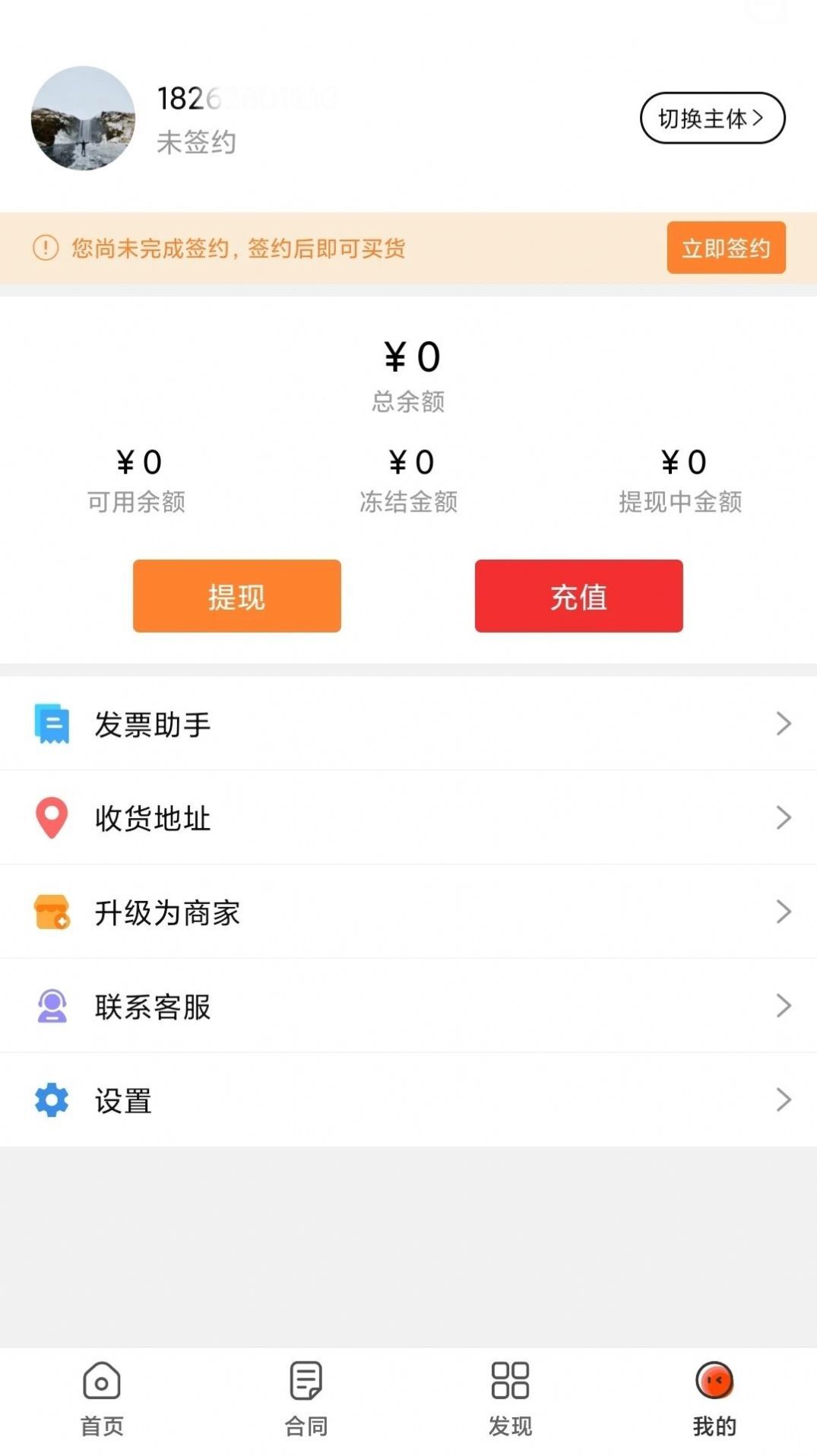Tap the orange 提现 withdraw button
Screen dimensions: 817x1456
pos(236,596)
